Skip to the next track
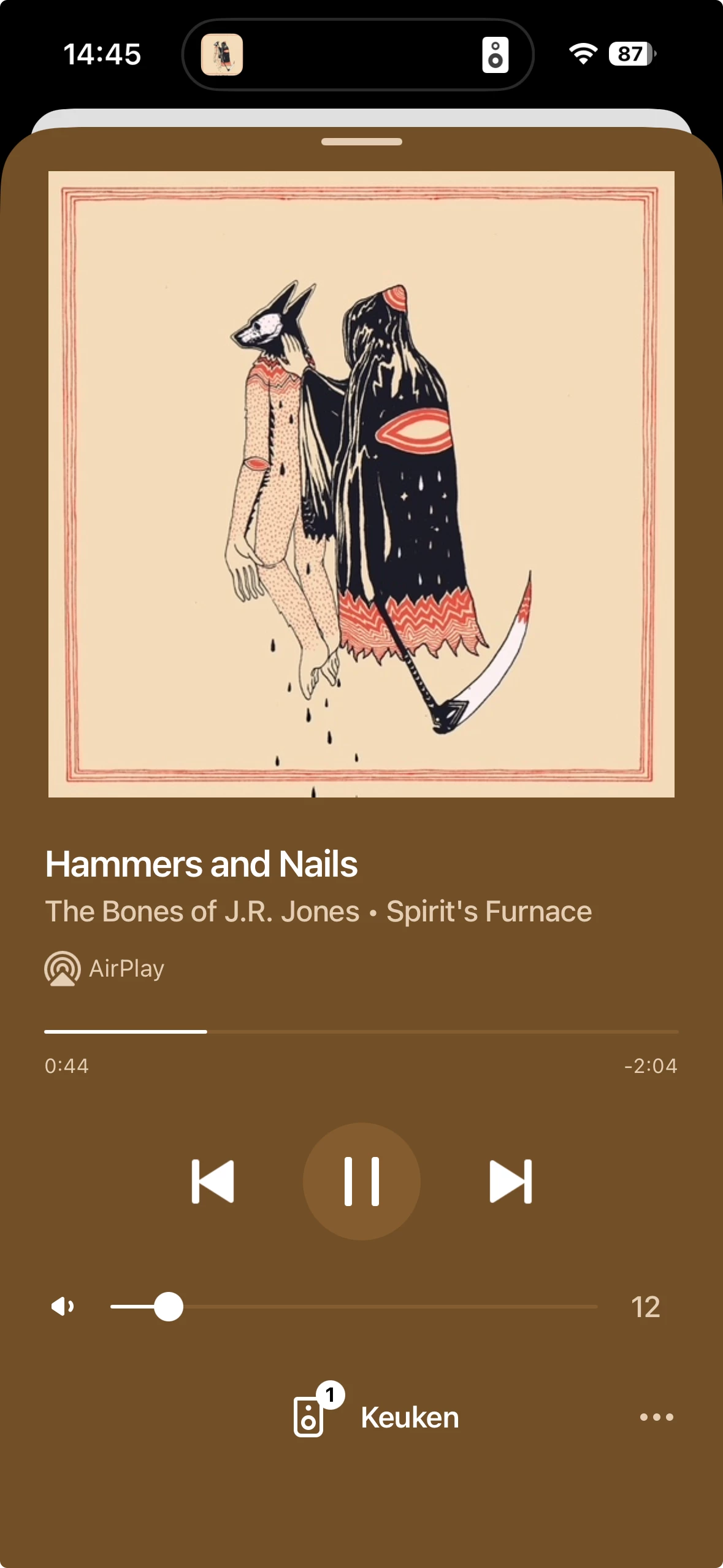This screenshot has width=723, height=1568. click(510, 1181)
